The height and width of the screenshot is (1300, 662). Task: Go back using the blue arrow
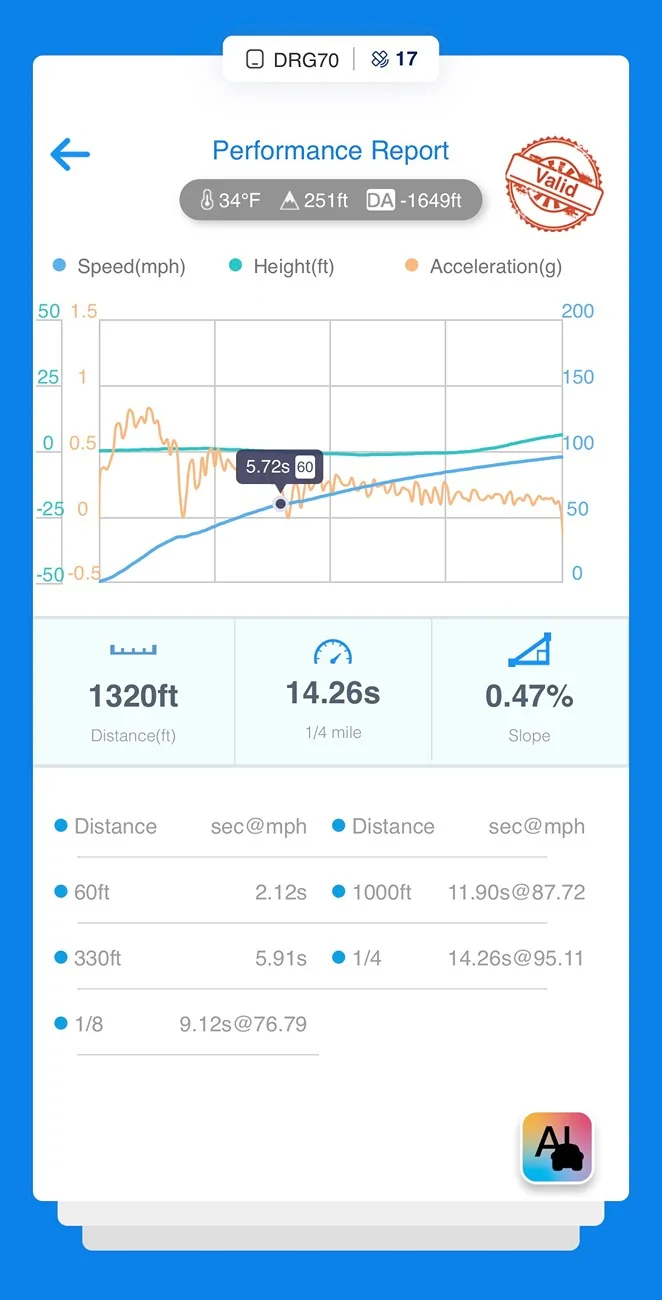coord(70,154)
